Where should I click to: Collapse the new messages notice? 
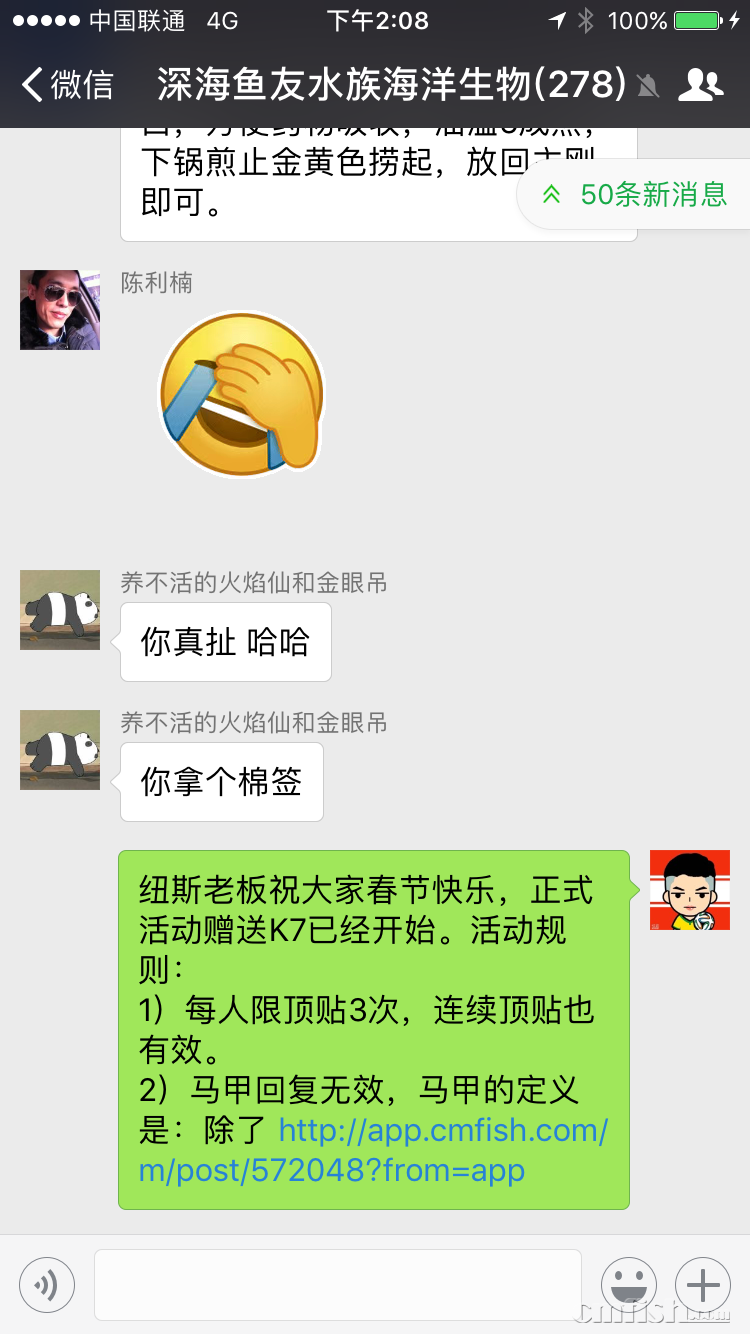(x=549, y=195)
